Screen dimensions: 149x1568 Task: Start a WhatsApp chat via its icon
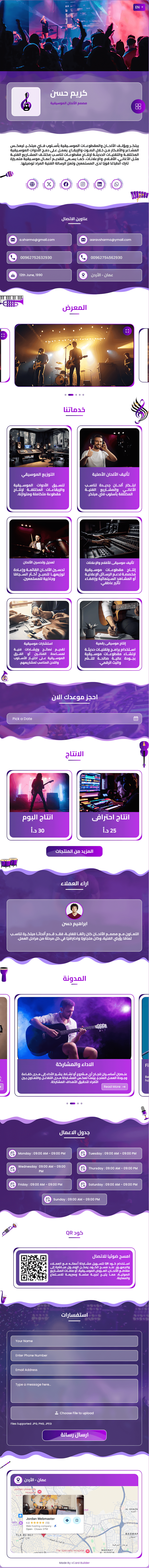coord(117,184)
